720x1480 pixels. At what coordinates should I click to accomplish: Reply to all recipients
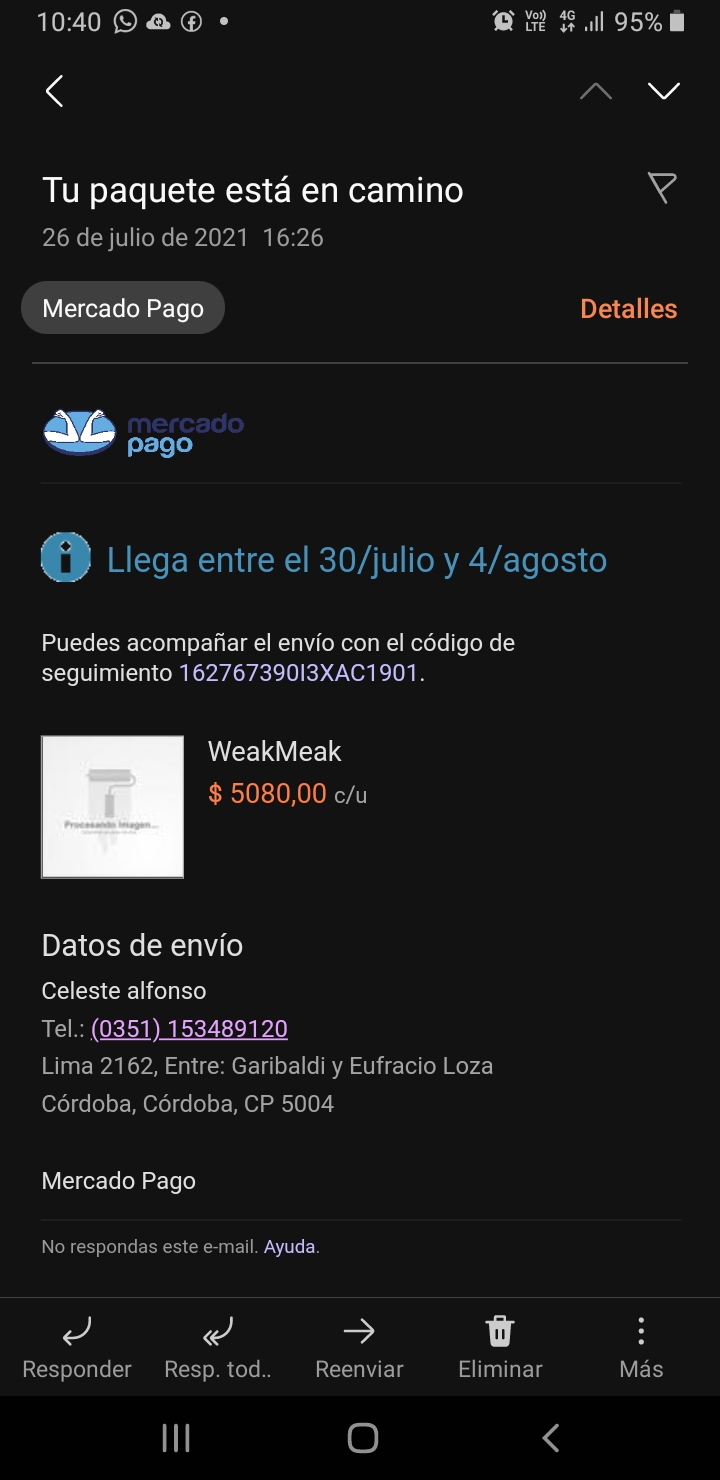pyautogui.click(x=218, y=1347)
